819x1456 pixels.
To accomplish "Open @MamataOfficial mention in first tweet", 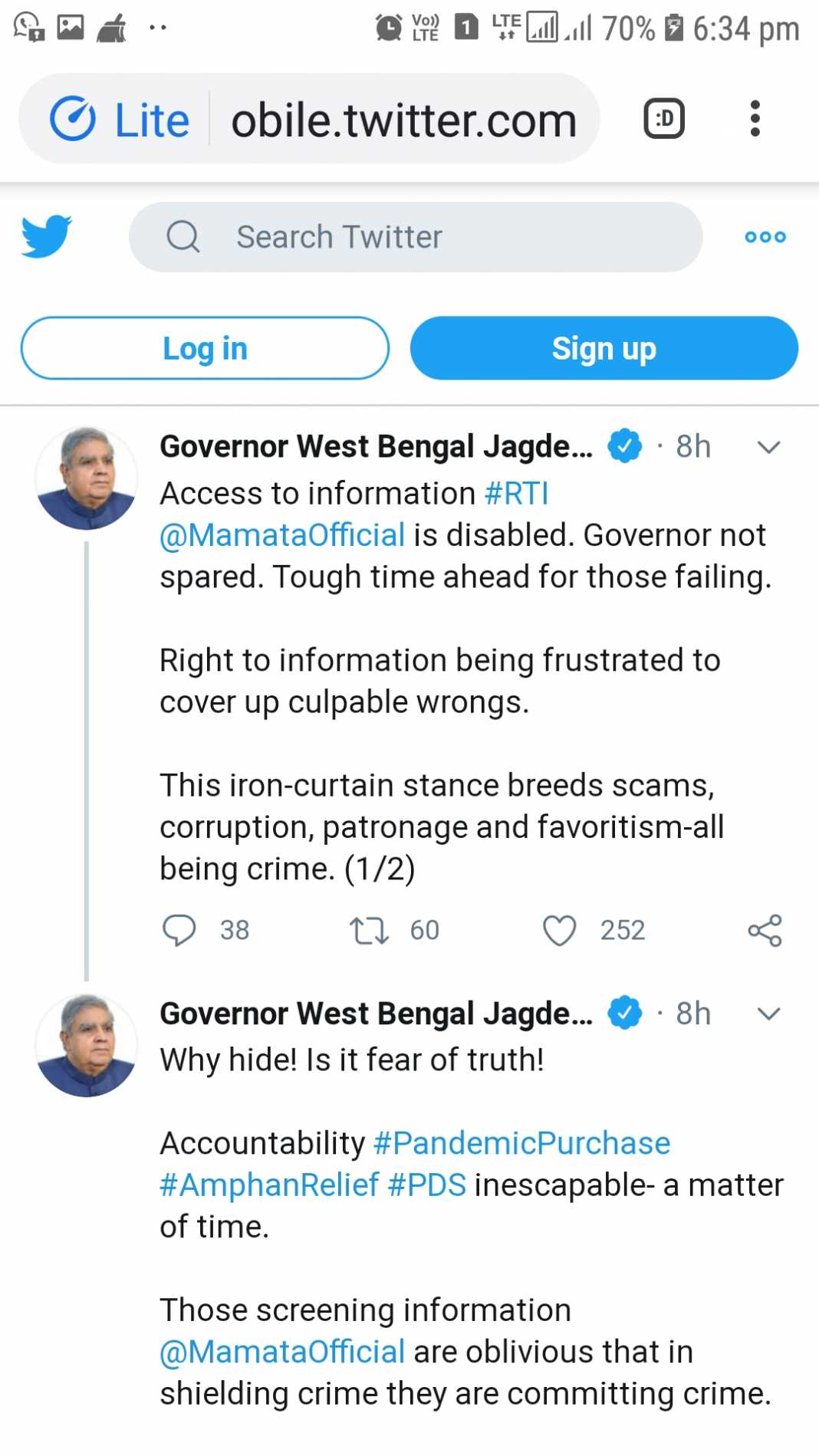I will (x=282, y=535).
